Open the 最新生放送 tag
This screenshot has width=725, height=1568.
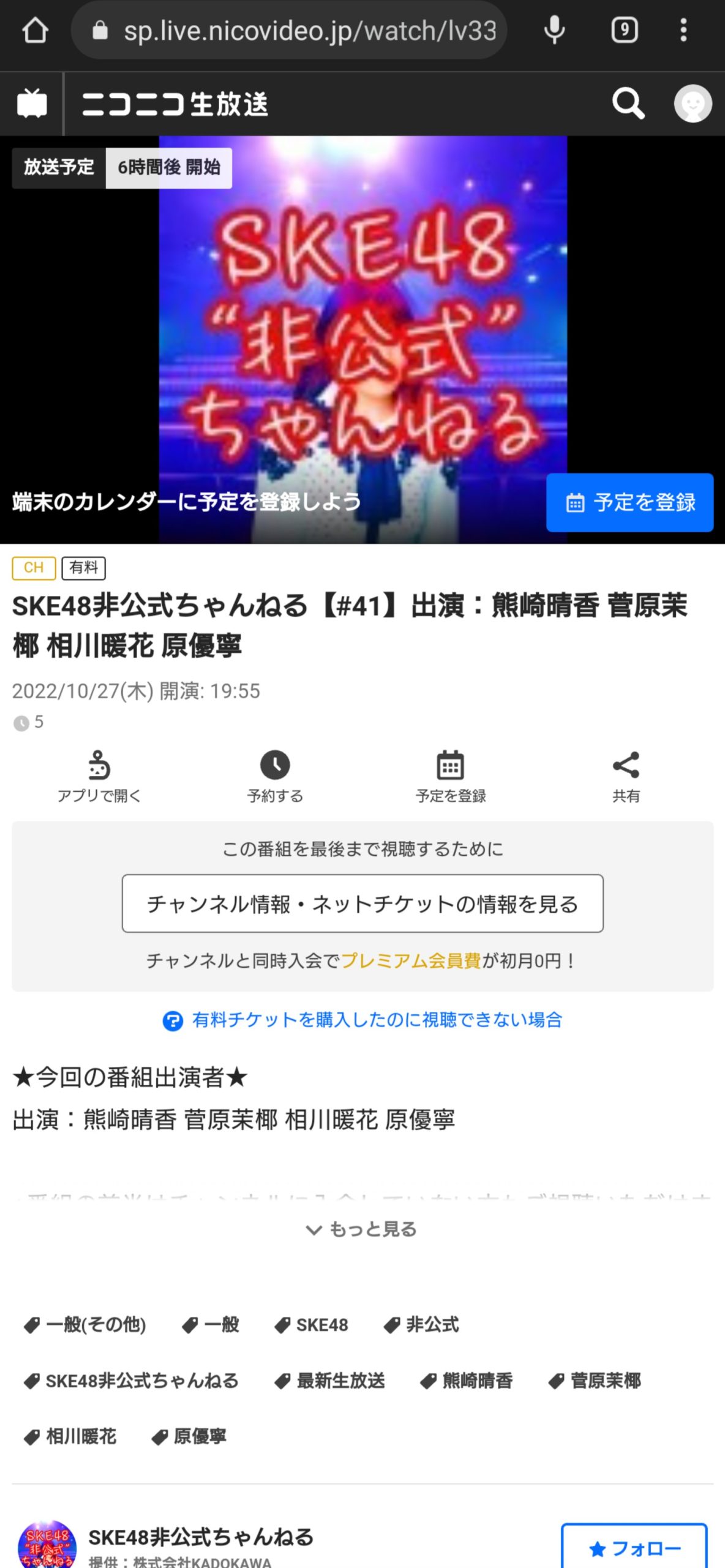click(330, 1381)
